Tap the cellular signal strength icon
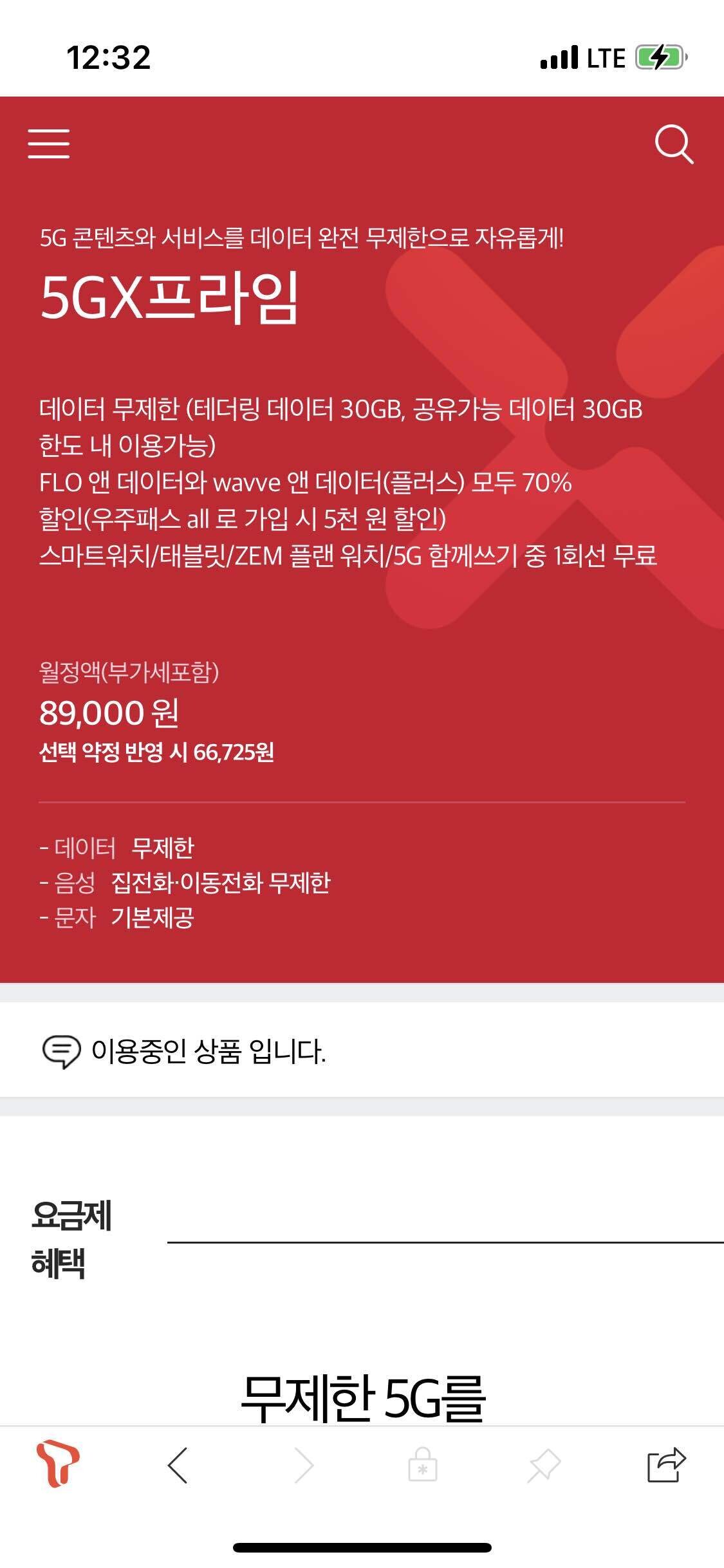 pyautogui.click(x=557, y=58)
